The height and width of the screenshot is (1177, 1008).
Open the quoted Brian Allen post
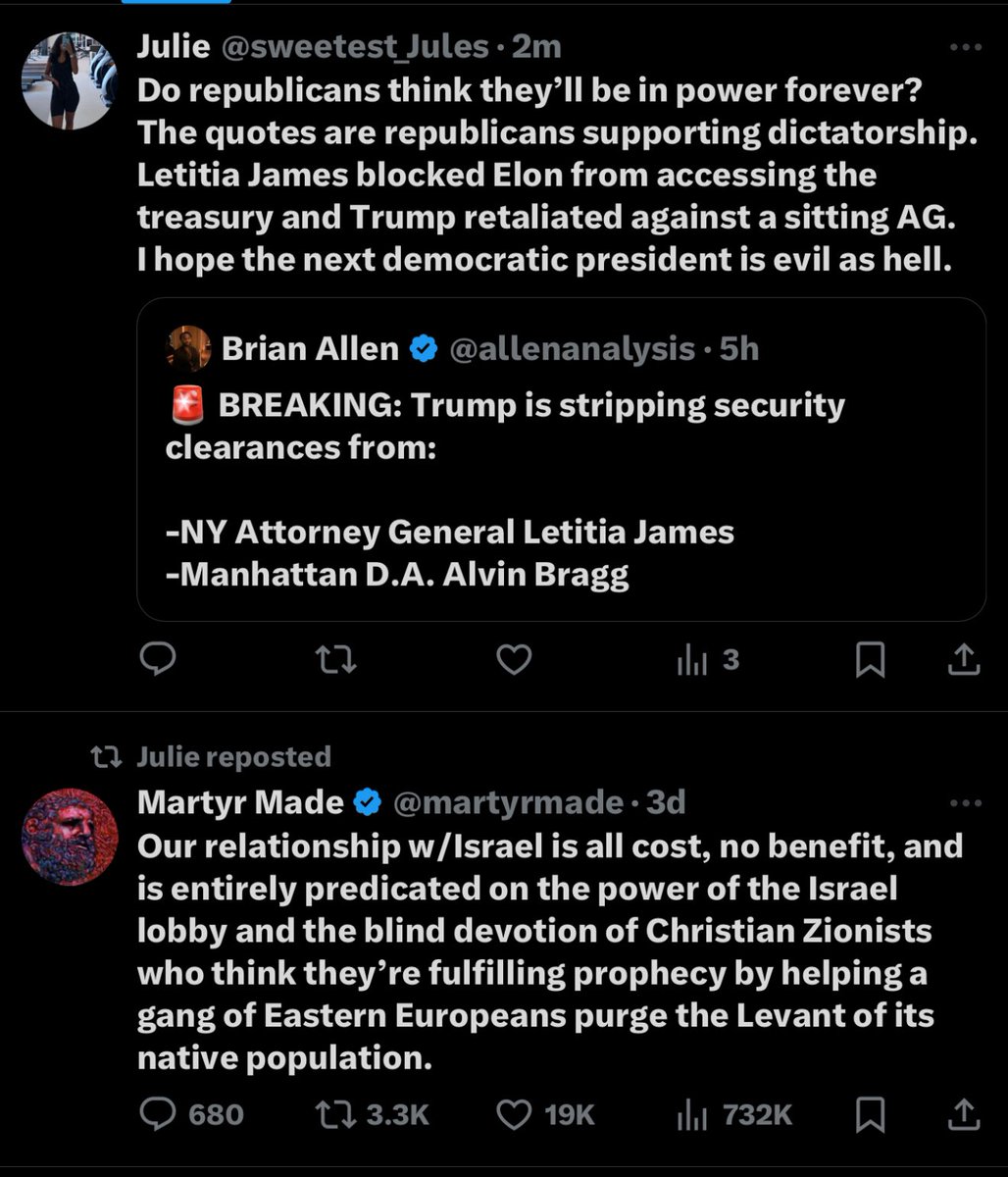(561, 459)
